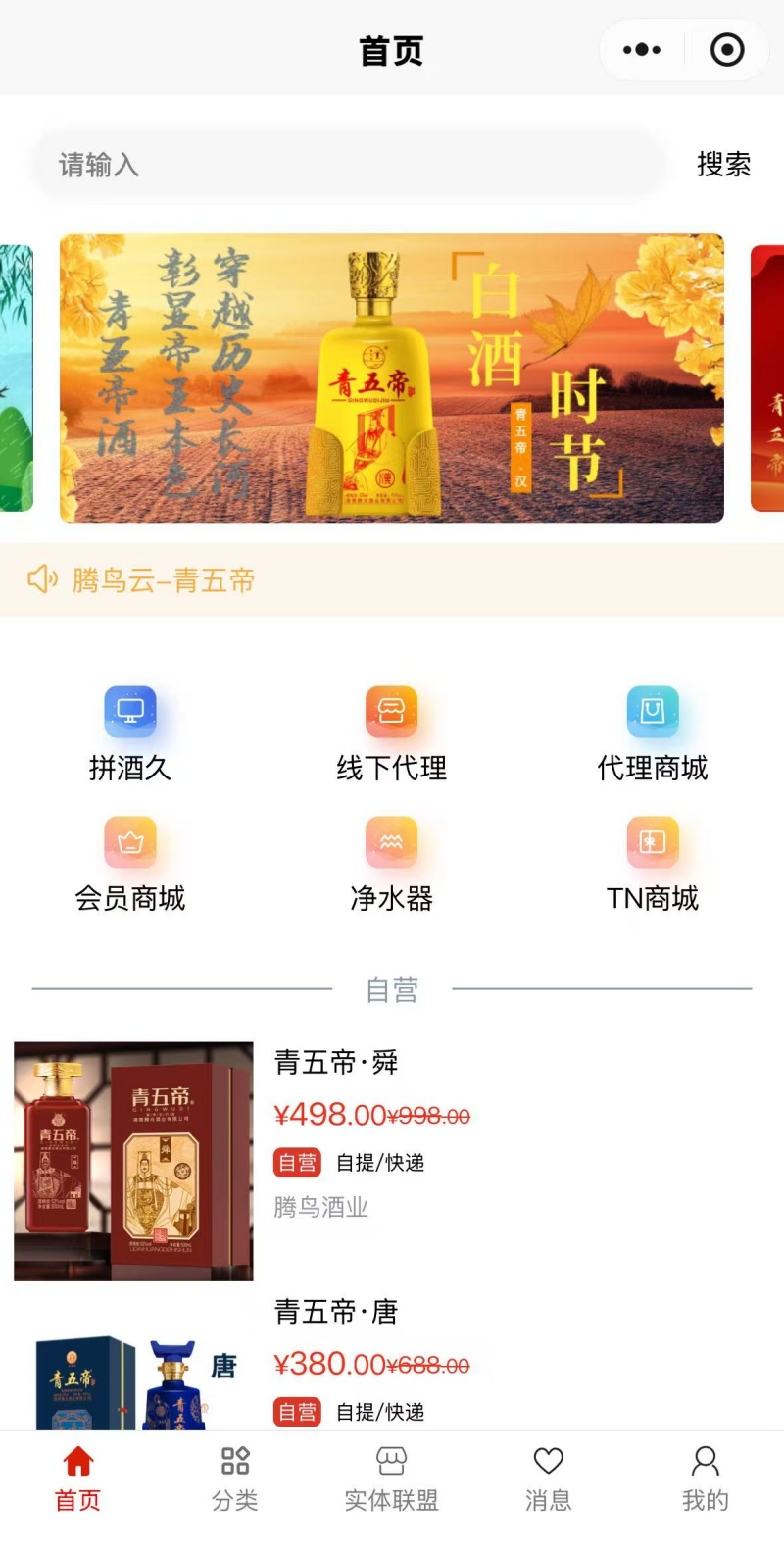Tap the 搜索 search button

pyautogui.click(x=723, y=164)
